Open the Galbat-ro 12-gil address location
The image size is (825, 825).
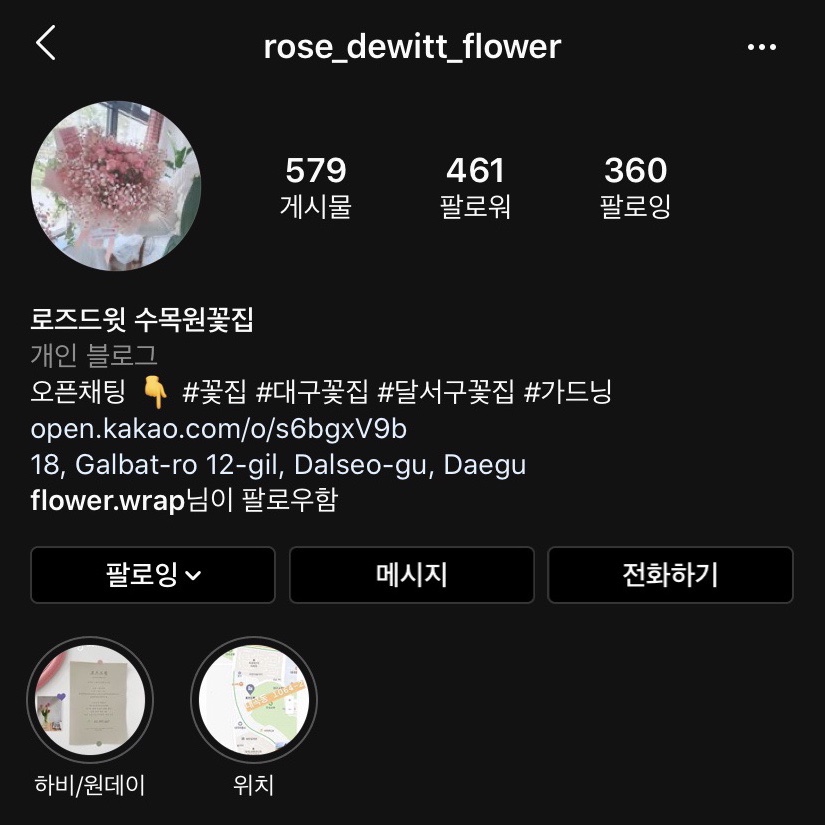tap(278, 465)
